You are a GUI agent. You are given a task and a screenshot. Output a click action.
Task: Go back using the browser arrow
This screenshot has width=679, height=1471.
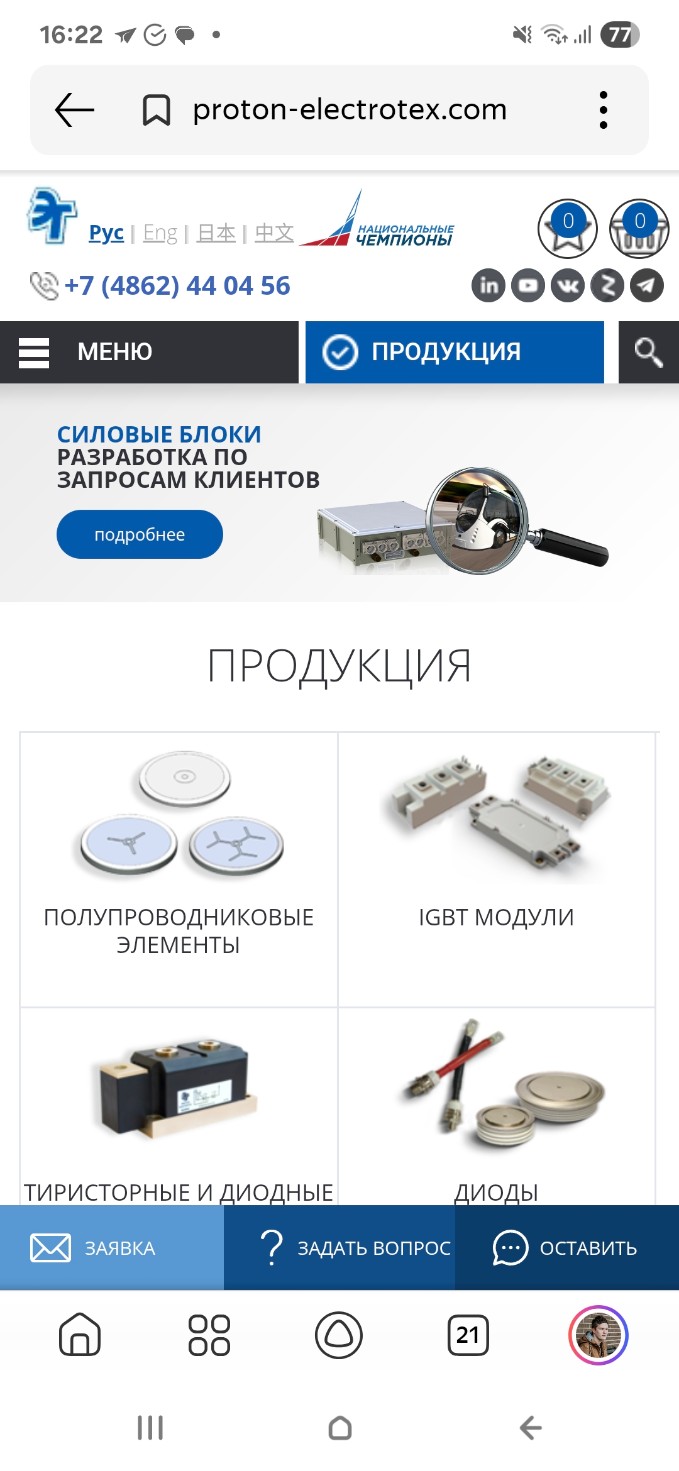click(x=74, y=110)
